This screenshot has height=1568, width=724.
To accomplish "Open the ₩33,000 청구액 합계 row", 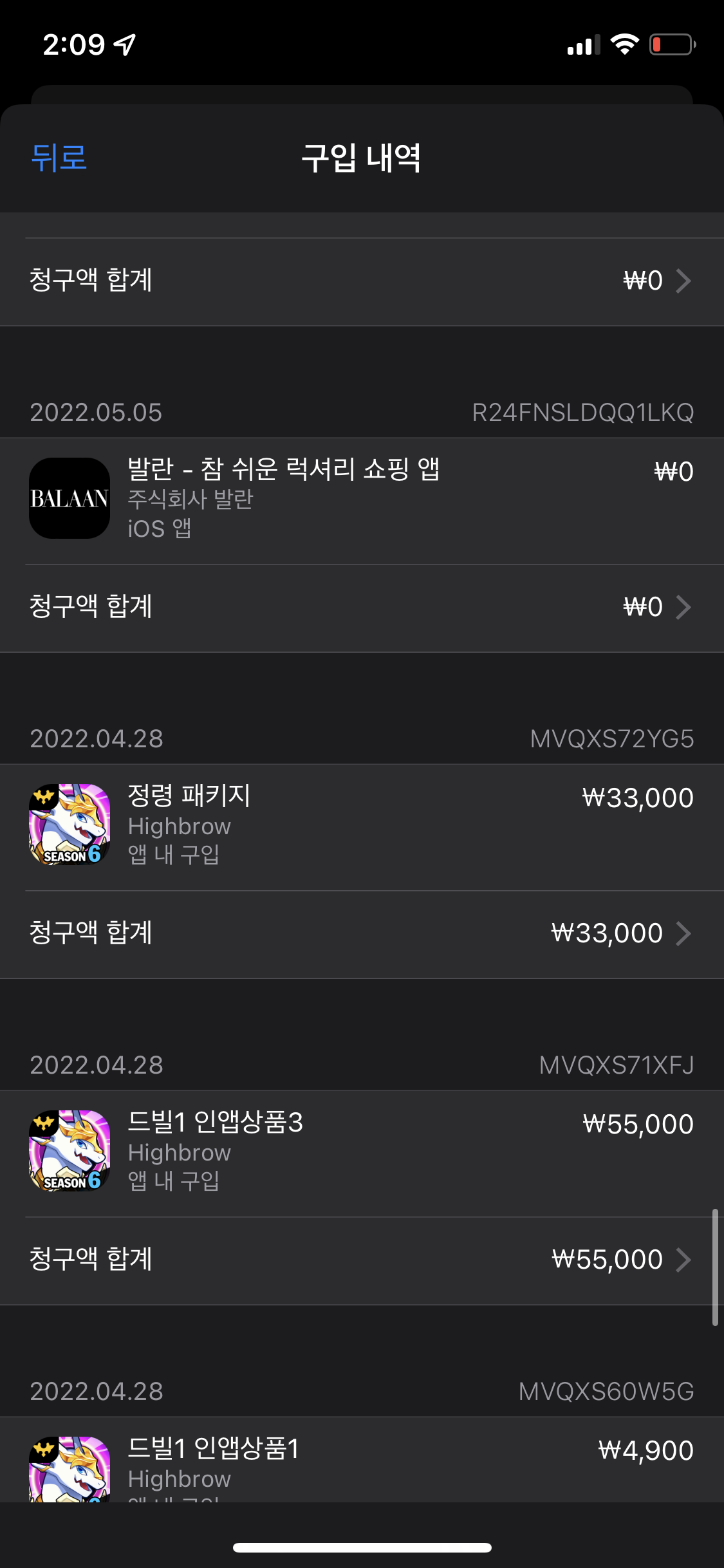I will (362, 933).
